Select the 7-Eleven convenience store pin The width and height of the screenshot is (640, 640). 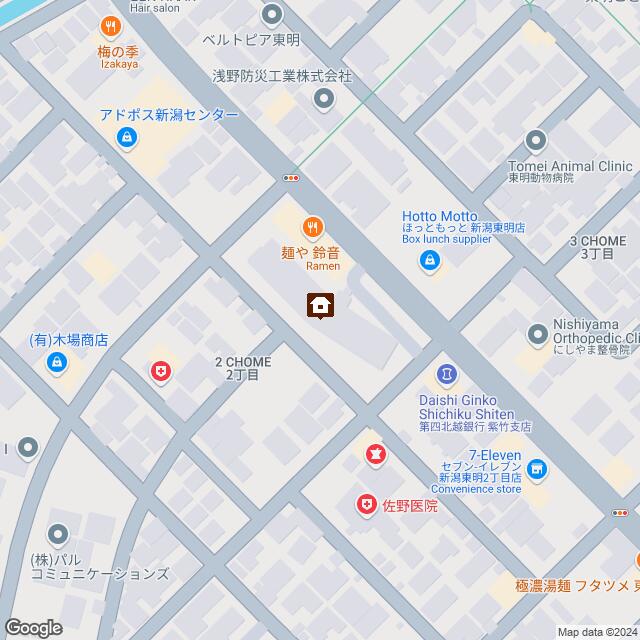coord(537,468)
